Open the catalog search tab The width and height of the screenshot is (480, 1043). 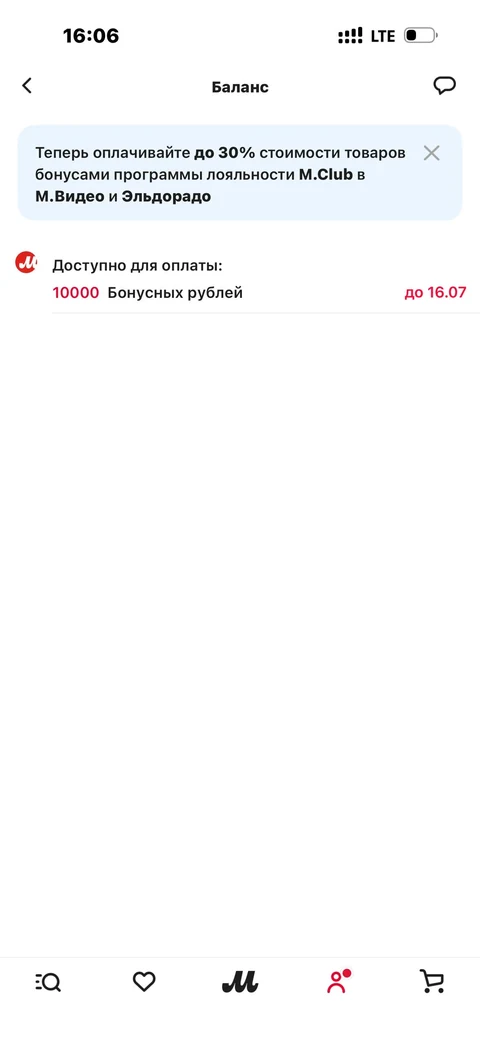48,982
